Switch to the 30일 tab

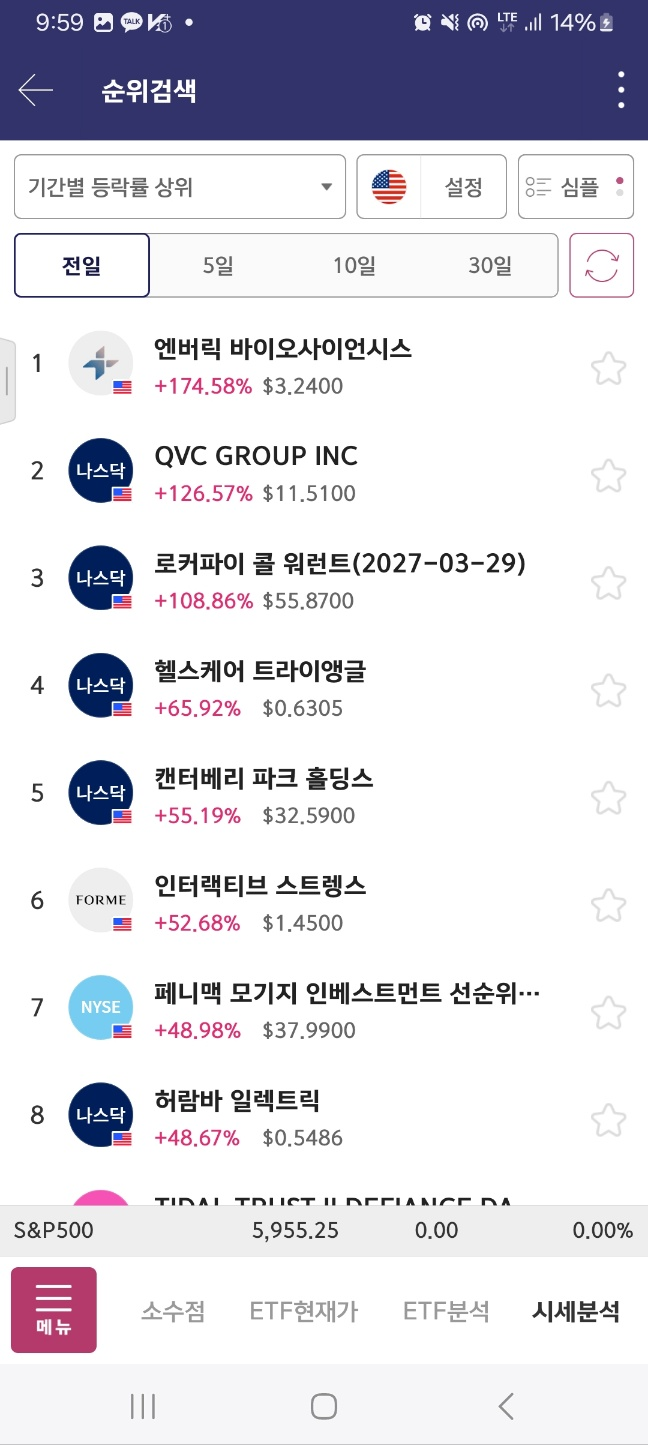point(490,266)
